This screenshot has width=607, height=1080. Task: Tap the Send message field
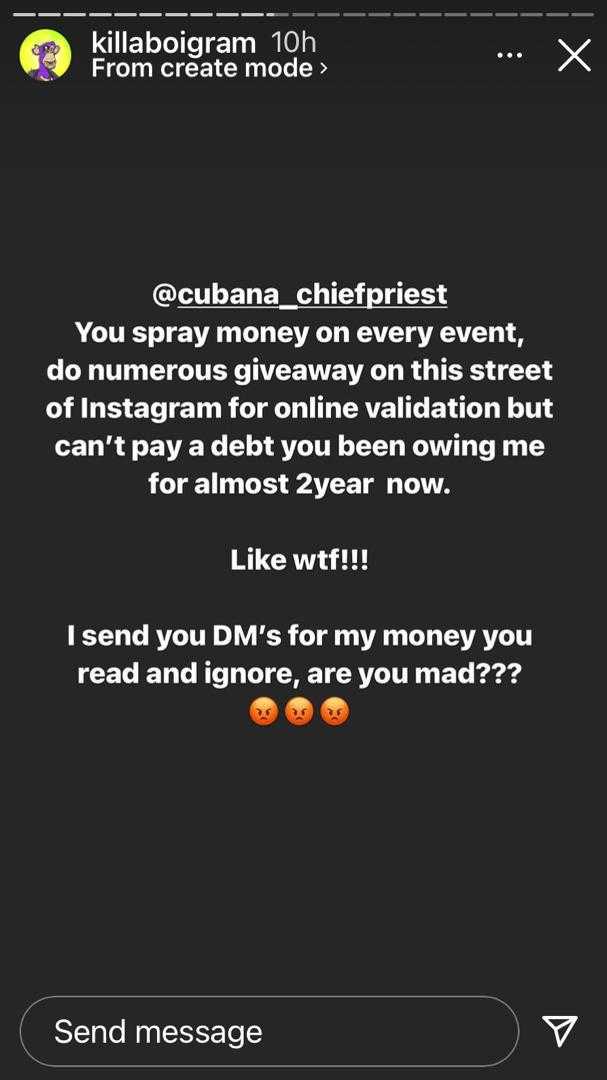coord(269,1031)
